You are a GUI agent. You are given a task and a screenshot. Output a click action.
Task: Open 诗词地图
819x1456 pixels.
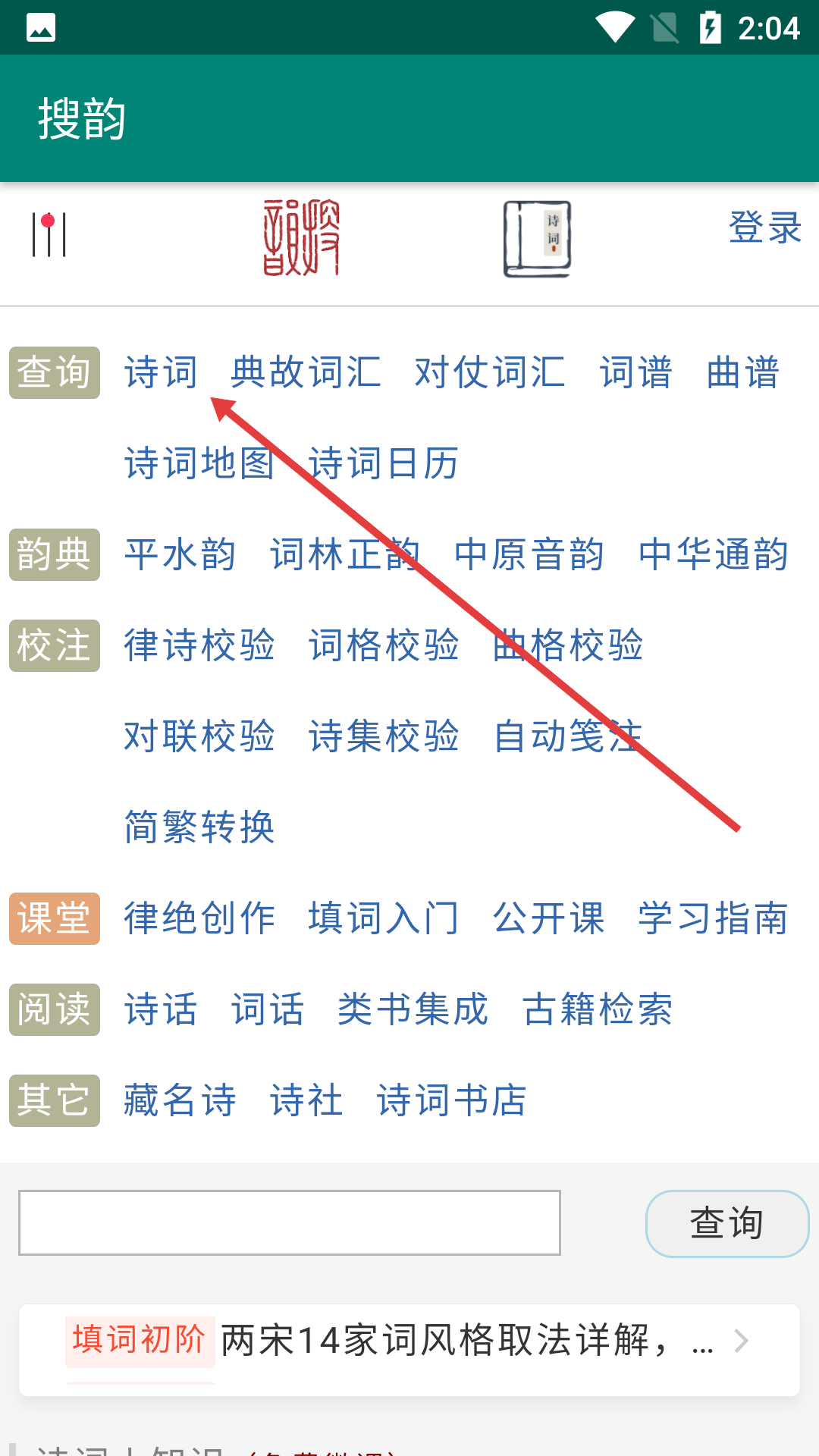pos(199,463)
